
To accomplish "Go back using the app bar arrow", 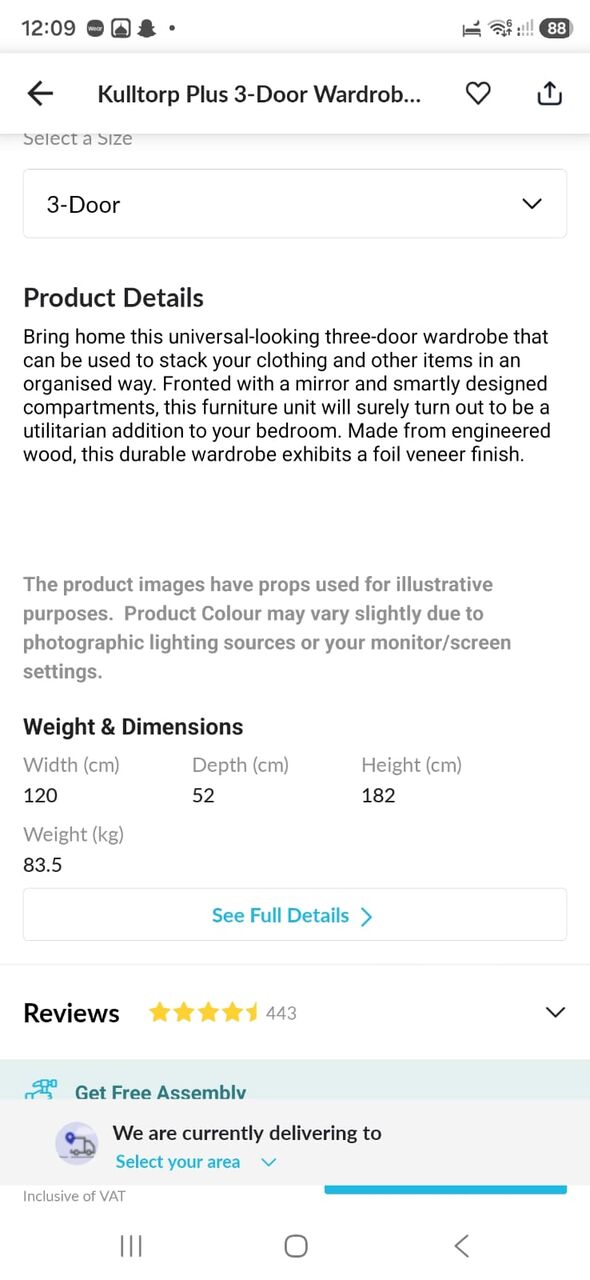I will click(x=40, y=94).
